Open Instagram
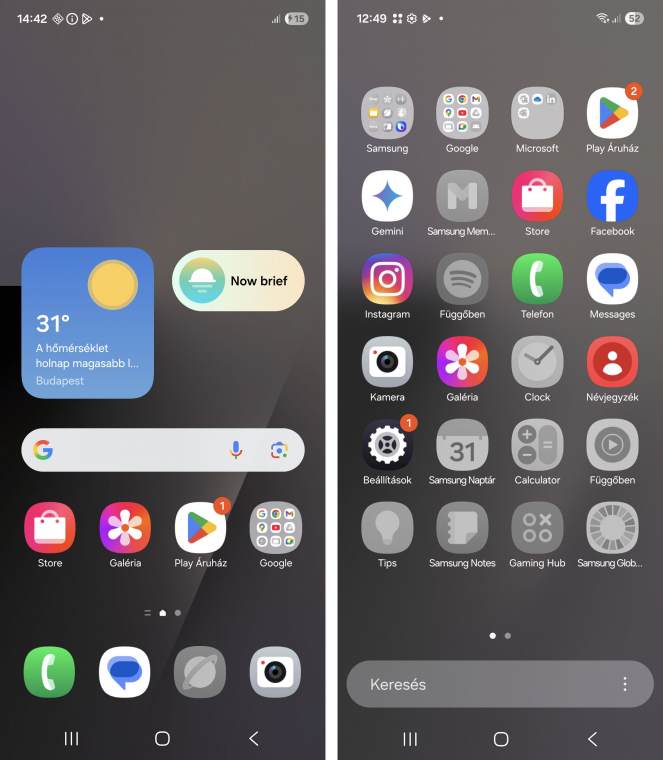This screenshot has height=760, width=663. pyautogui.click(x=387, y=279)
